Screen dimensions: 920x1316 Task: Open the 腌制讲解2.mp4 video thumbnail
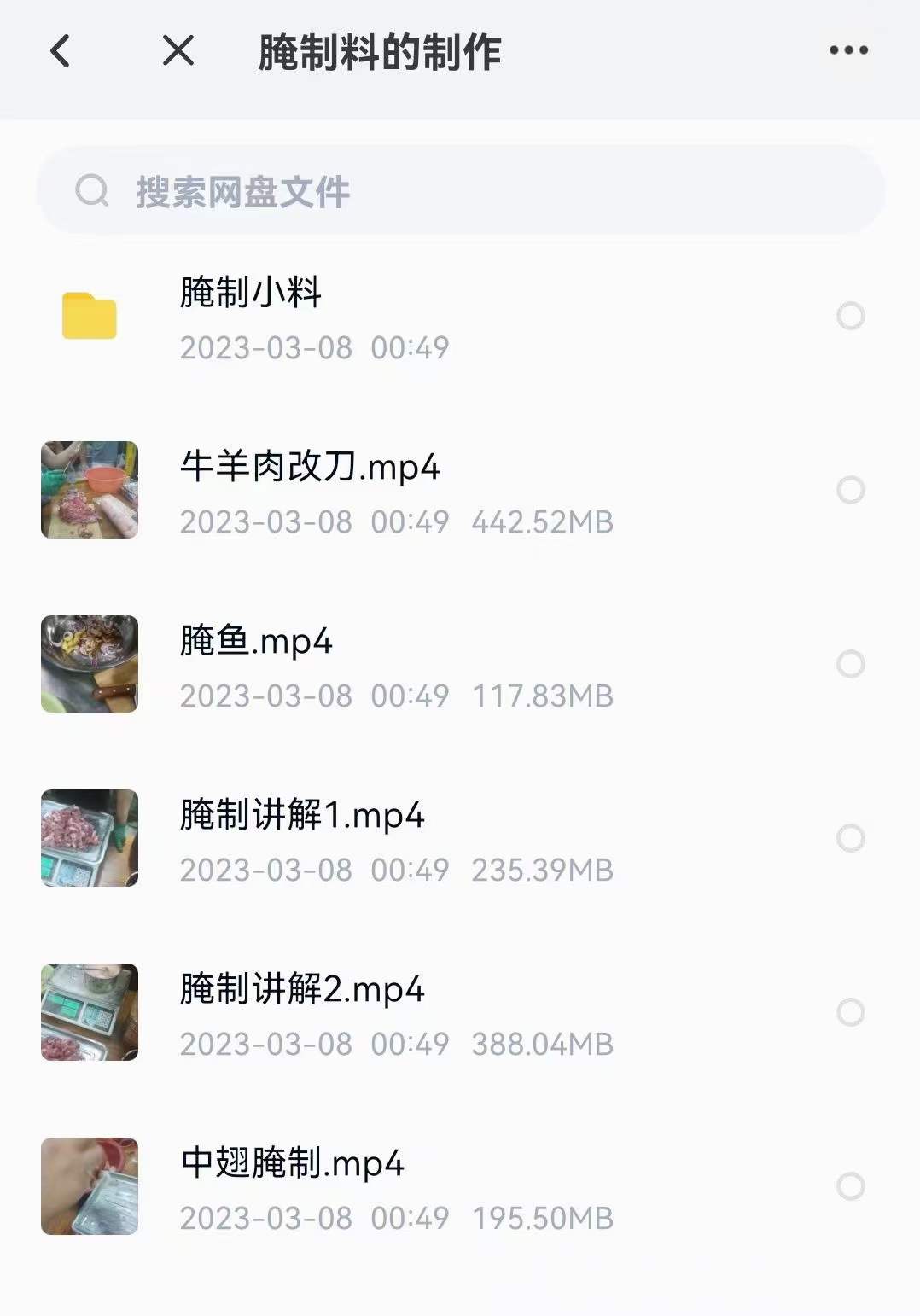tap(89, 1011)
